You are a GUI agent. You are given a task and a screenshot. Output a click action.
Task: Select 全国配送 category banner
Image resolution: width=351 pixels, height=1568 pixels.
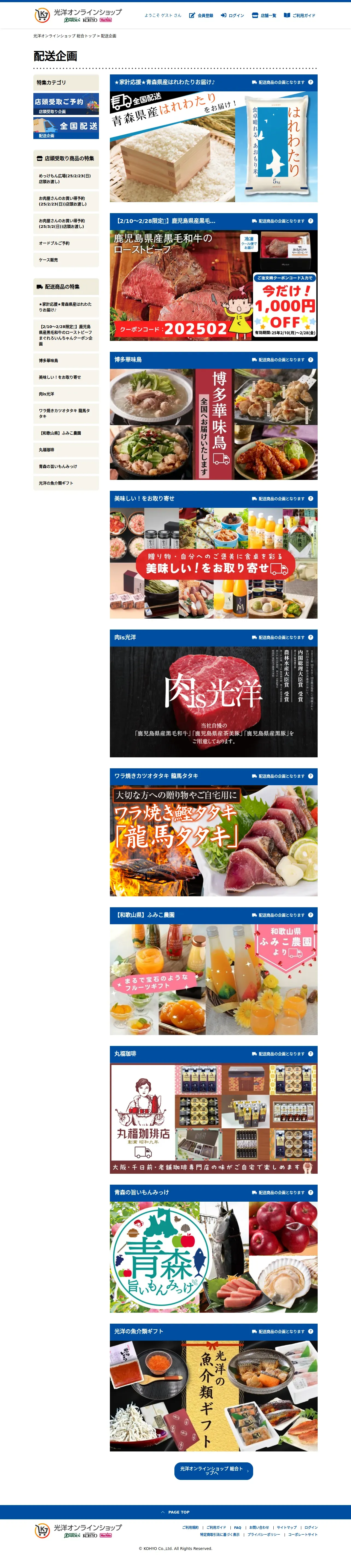click(66, 128)
